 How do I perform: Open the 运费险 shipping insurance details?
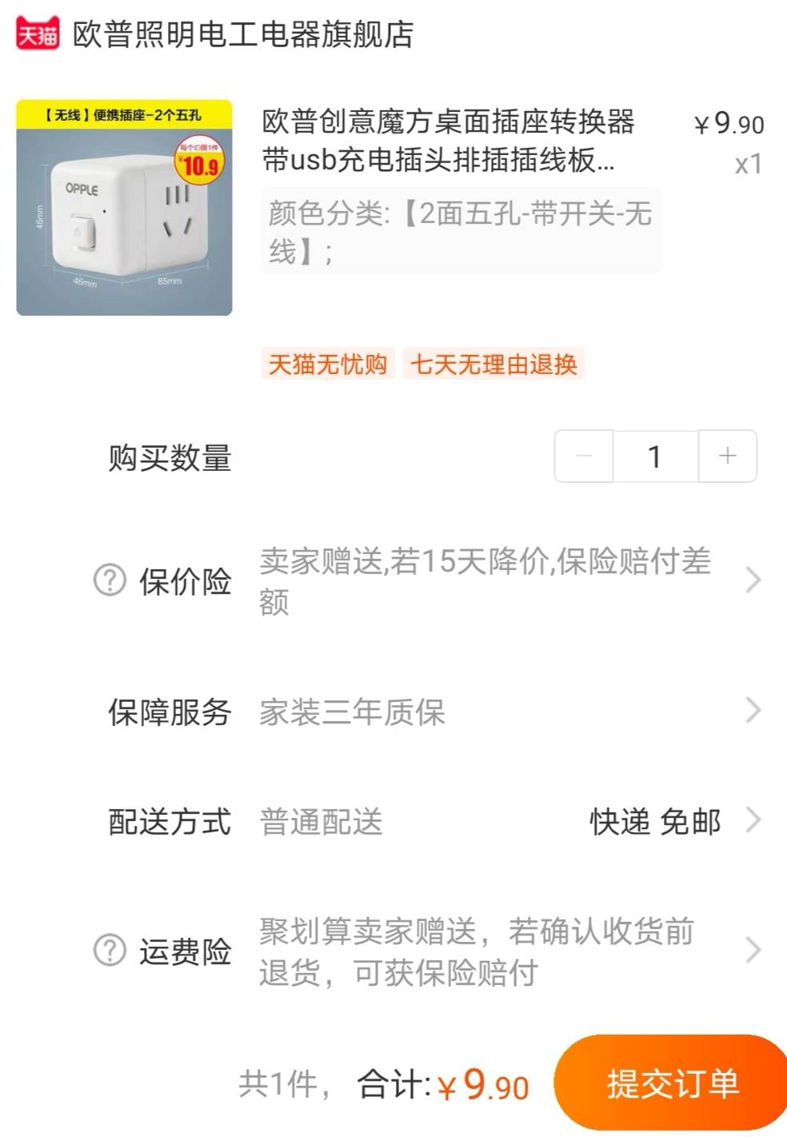point(753,950)
